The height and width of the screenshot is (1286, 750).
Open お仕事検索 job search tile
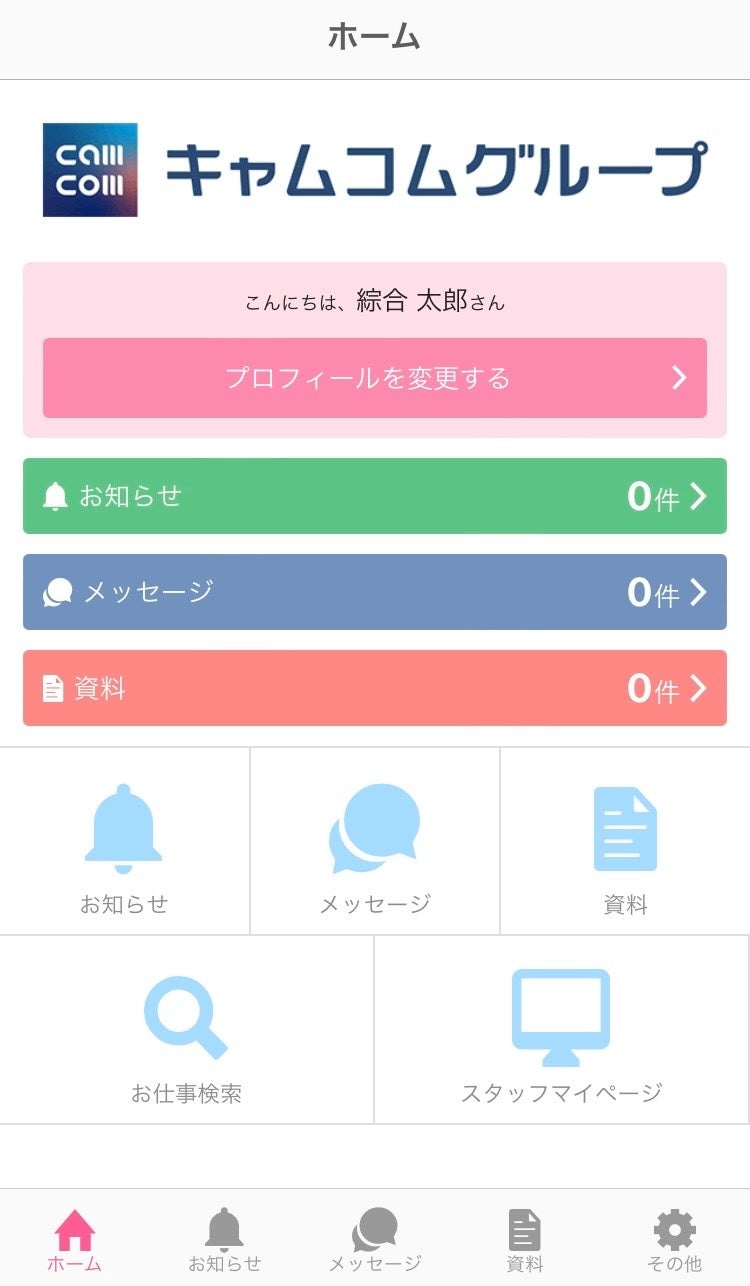(186, 1030)
